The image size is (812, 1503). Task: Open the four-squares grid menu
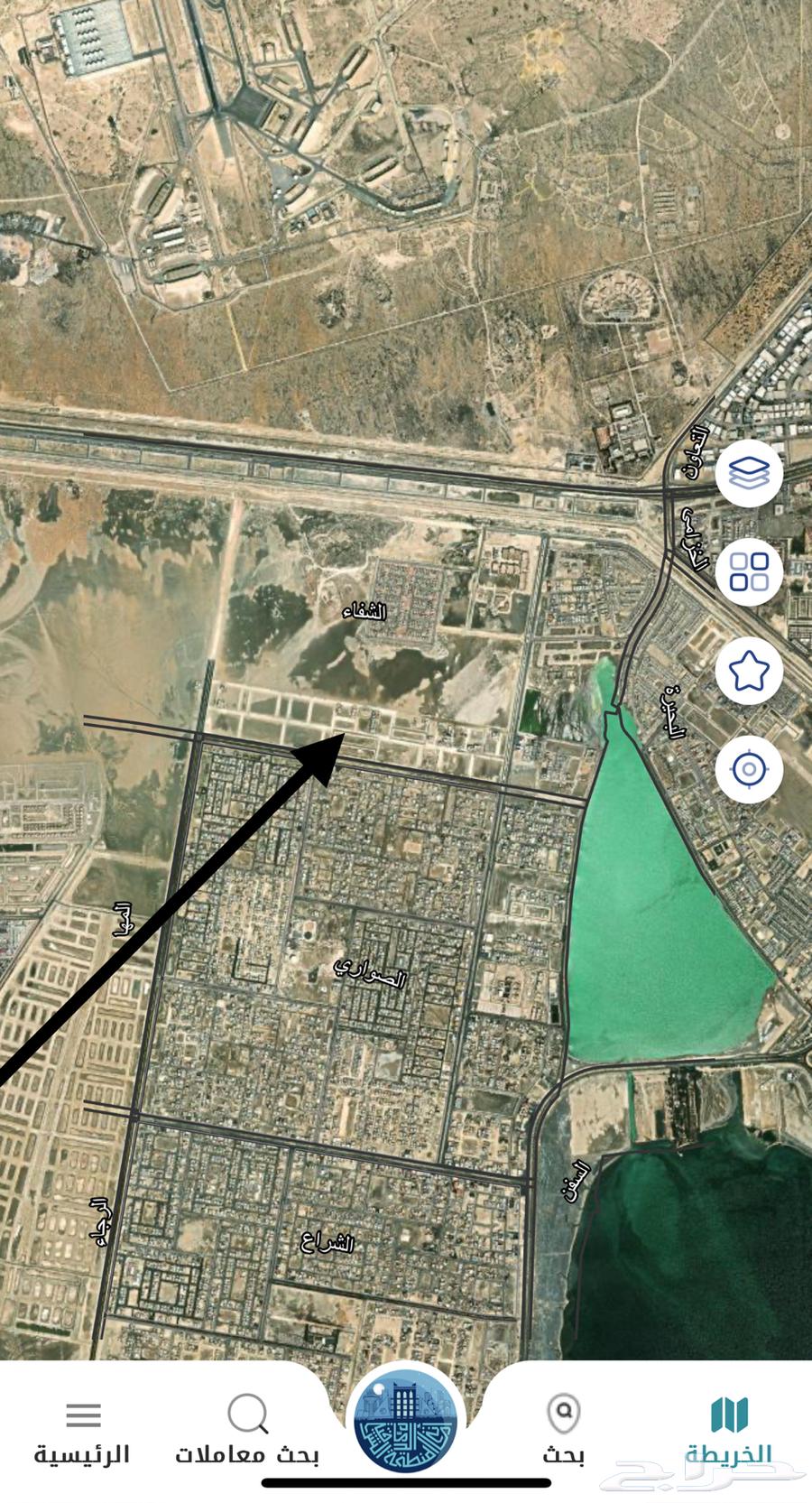[749, 571]
